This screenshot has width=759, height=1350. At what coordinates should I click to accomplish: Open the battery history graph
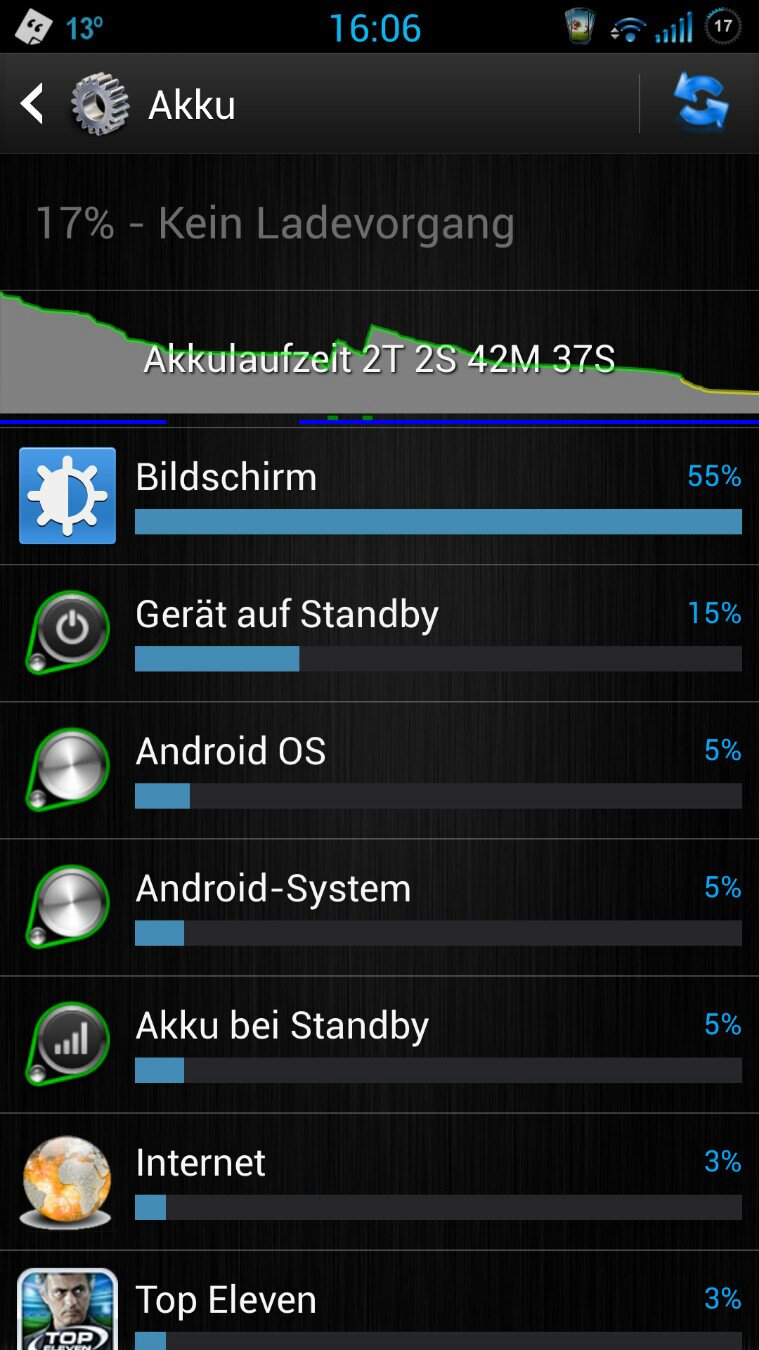379,352
